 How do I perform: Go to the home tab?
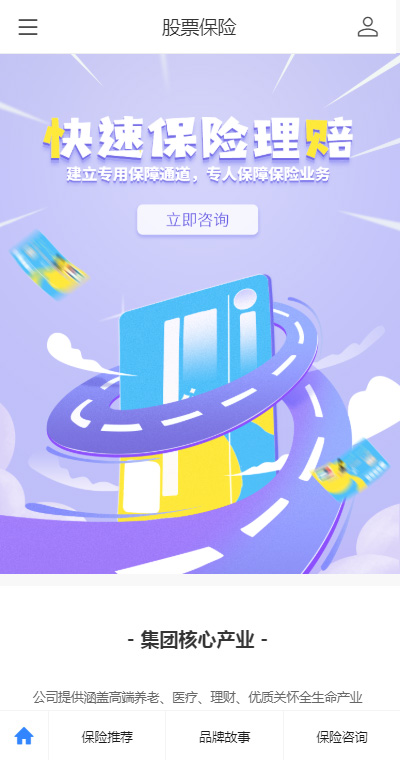(x=24, y=736)
